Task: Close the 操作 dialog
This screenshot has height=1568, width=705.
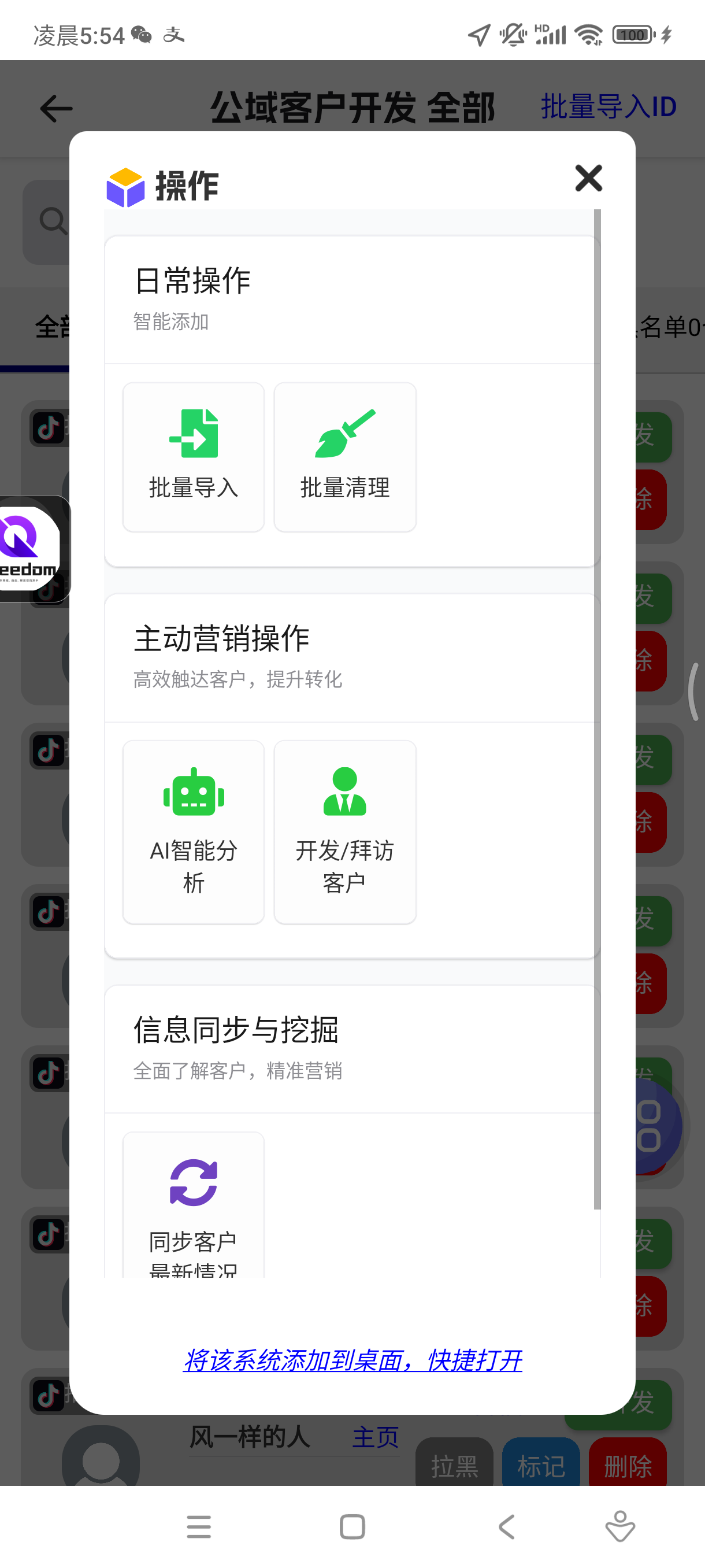Action: [x=588, y=178]
